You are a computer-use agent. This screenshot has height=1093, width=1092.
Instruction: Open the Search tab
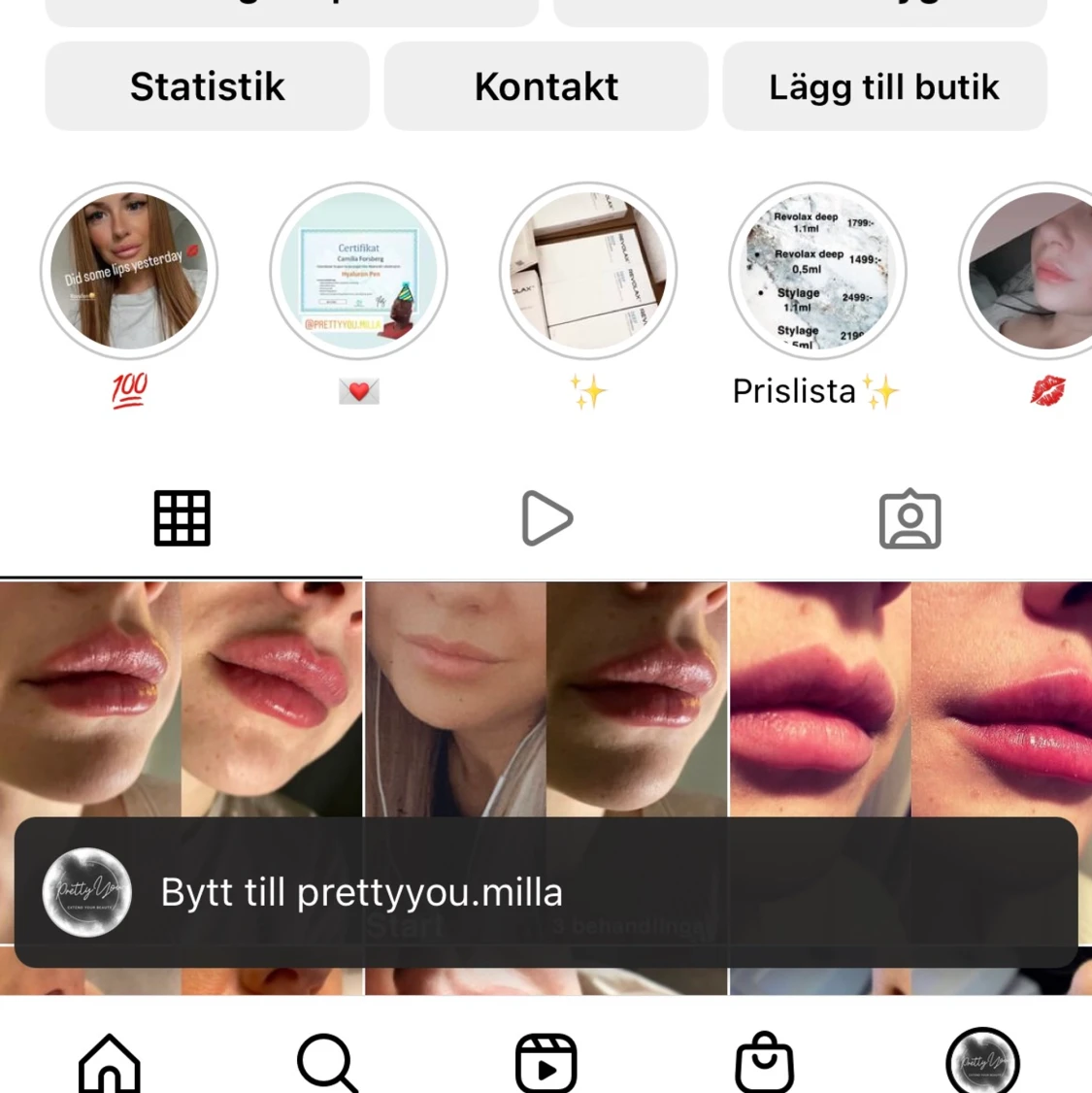point(327,1063)
